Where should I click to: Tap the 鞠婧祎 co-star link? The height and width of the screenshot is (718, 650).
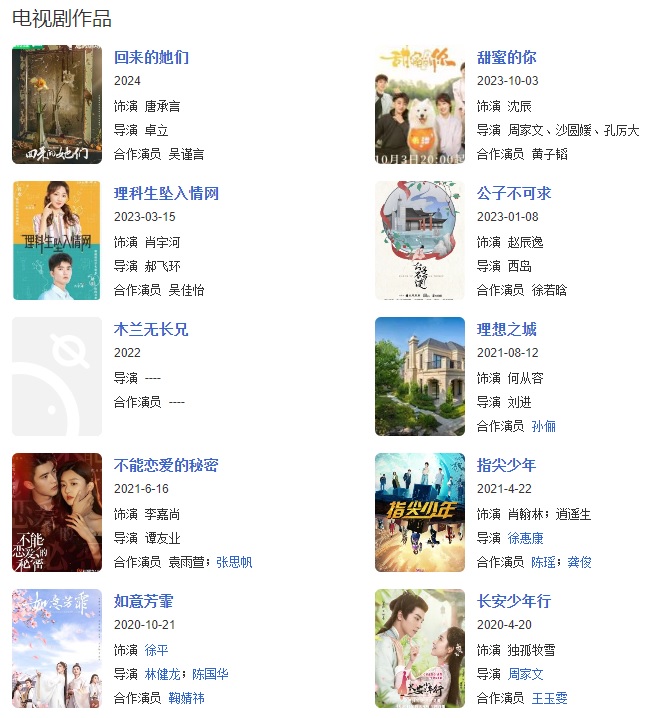186,698
